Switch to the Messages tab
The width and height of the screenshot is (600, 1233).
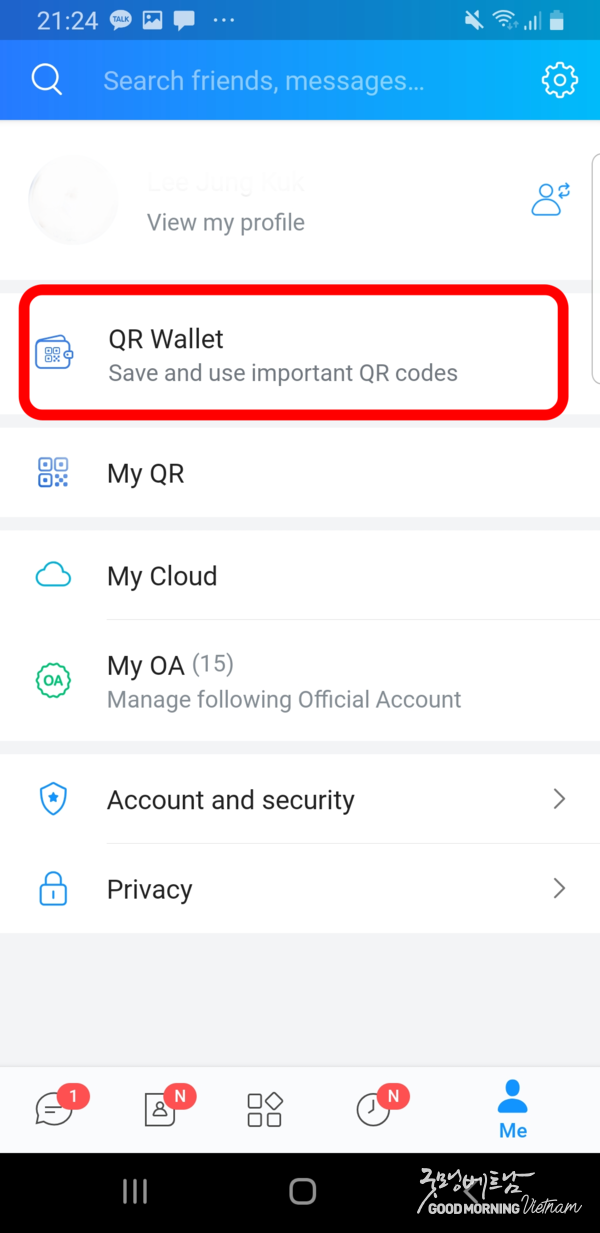55,1109
